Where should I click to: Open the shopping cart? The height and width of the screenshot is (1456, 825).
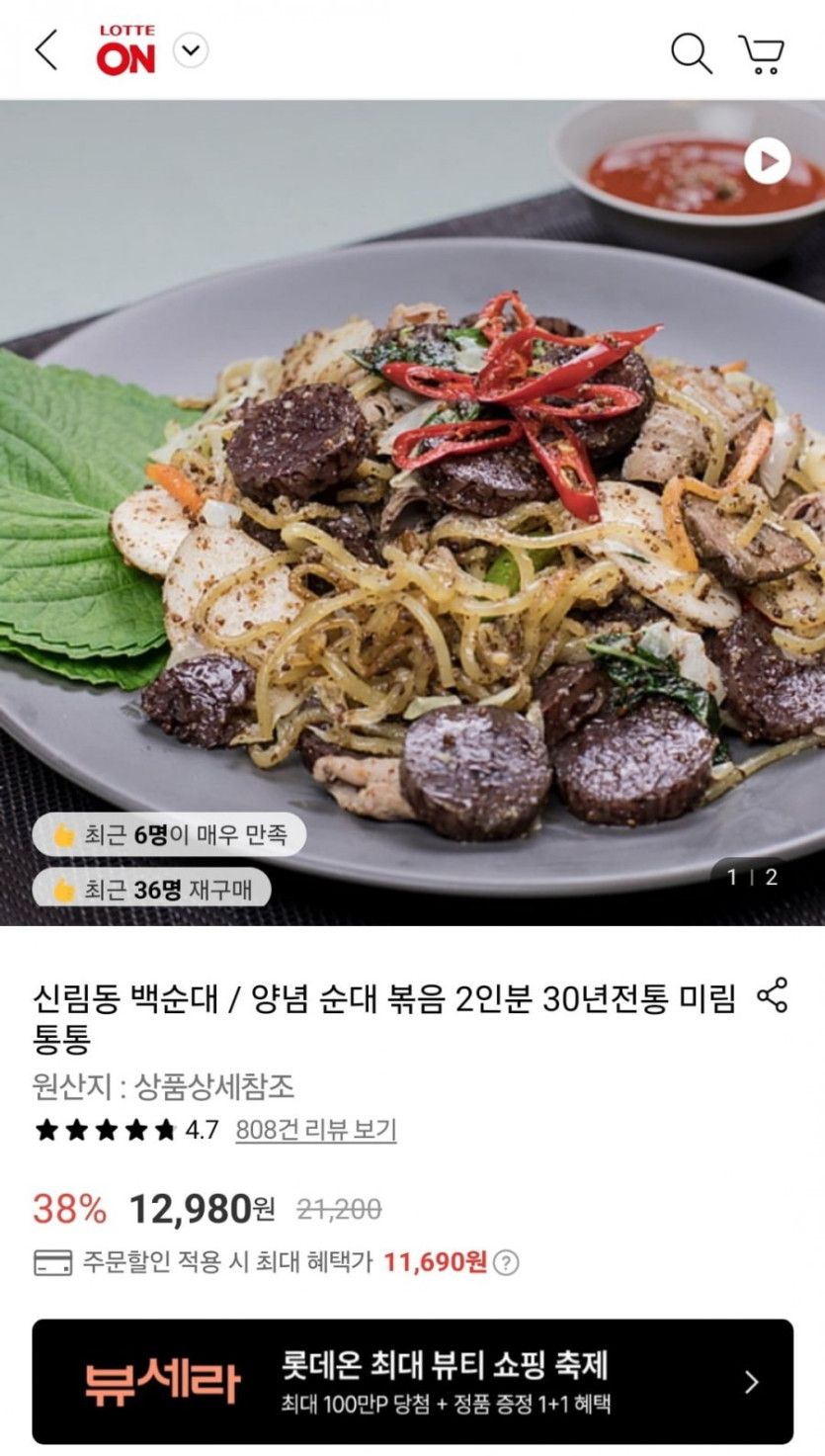762,53
